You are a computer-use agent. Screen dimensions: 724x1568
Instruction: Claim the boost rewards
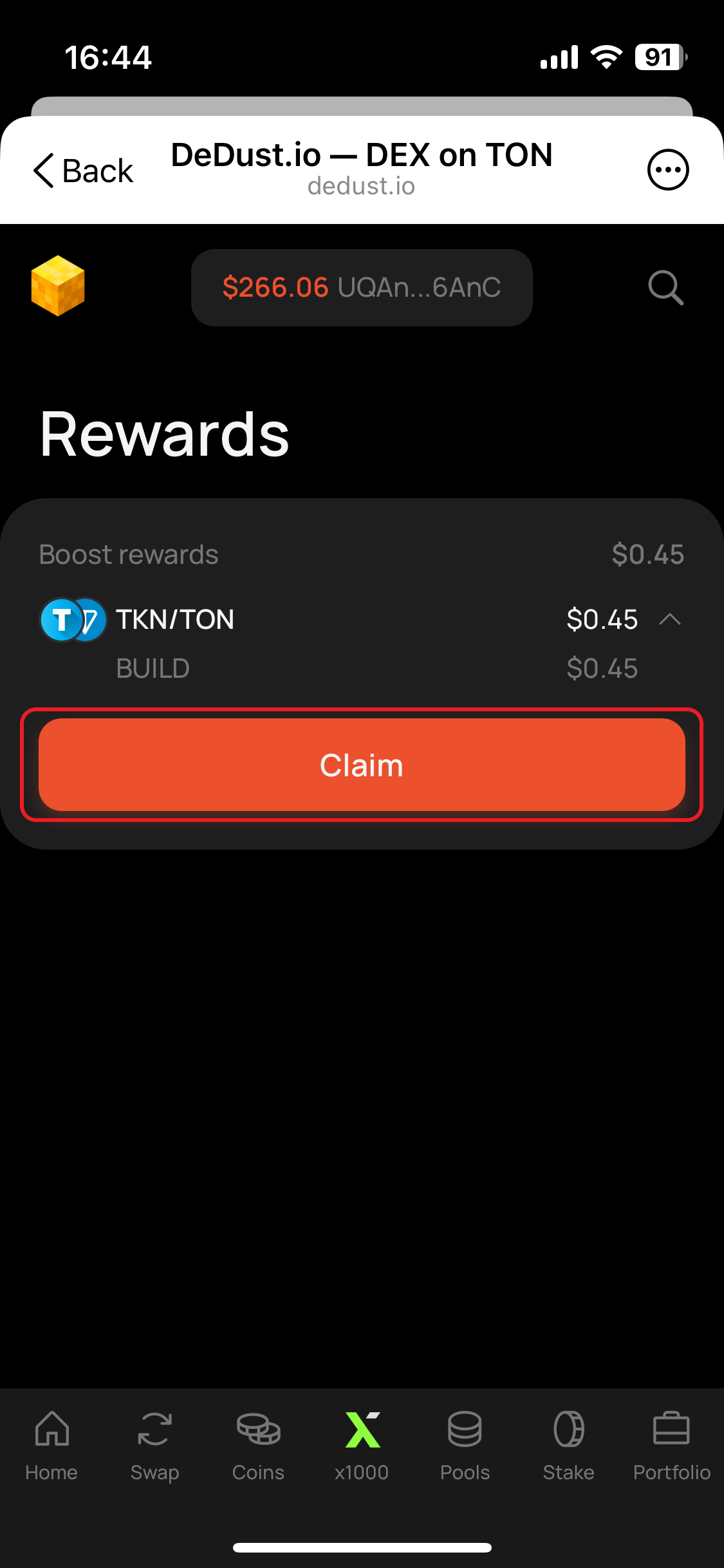[362, 765]
